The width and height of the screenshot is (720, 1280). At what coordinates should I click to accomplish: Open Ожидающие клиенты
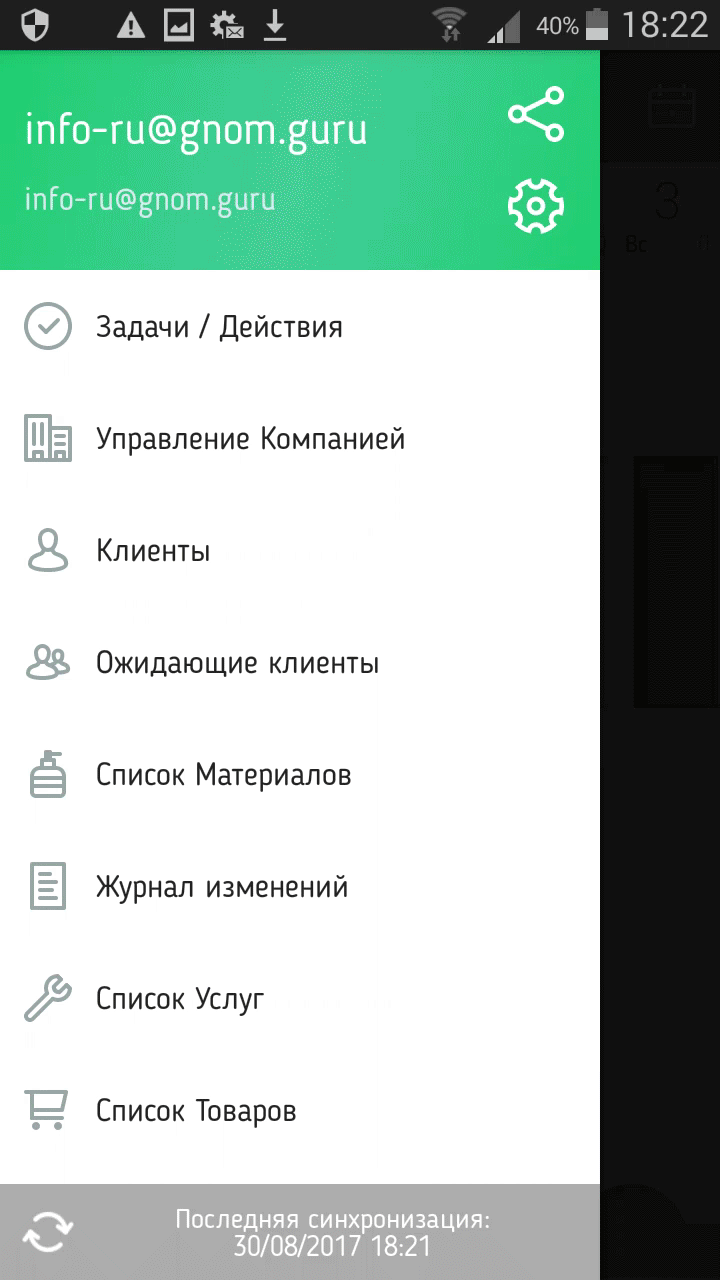[x=237, y=663]
